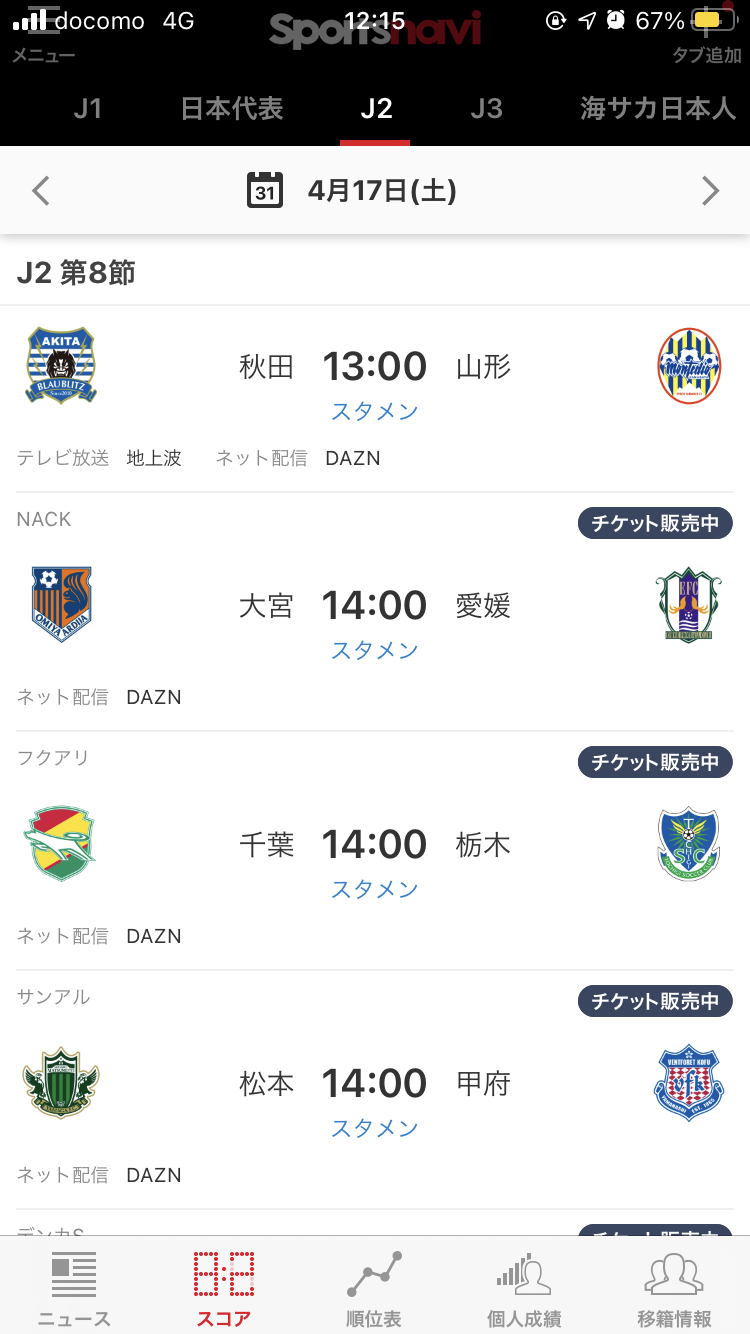Image resolution: width=750 pixels, height=1334 pixels.
Task: Open the 個人成績 bottom tab
Action: coord(524,1288)
